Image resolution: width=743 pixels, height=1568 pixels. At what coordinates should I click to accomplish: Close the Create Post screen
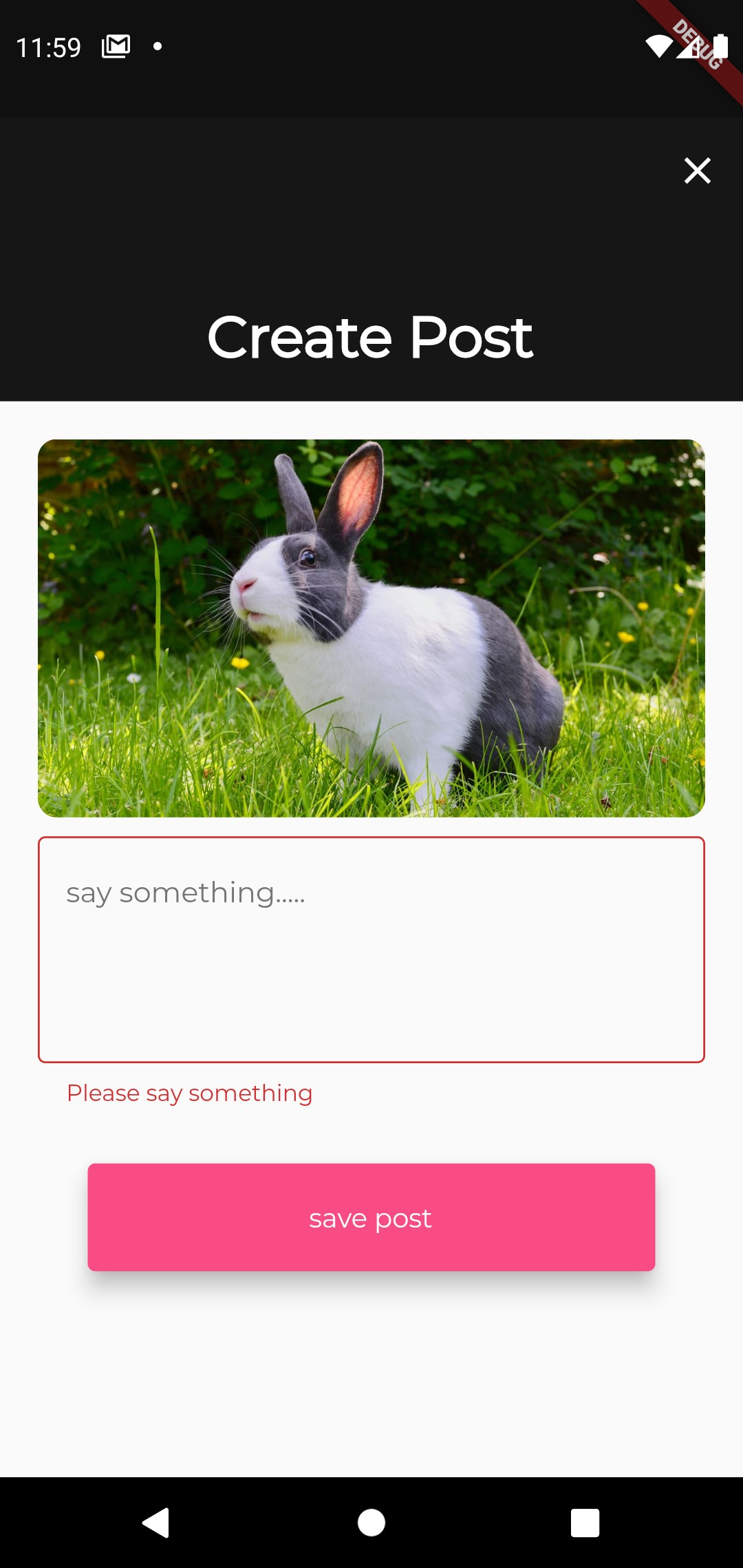tap(697, 171)
